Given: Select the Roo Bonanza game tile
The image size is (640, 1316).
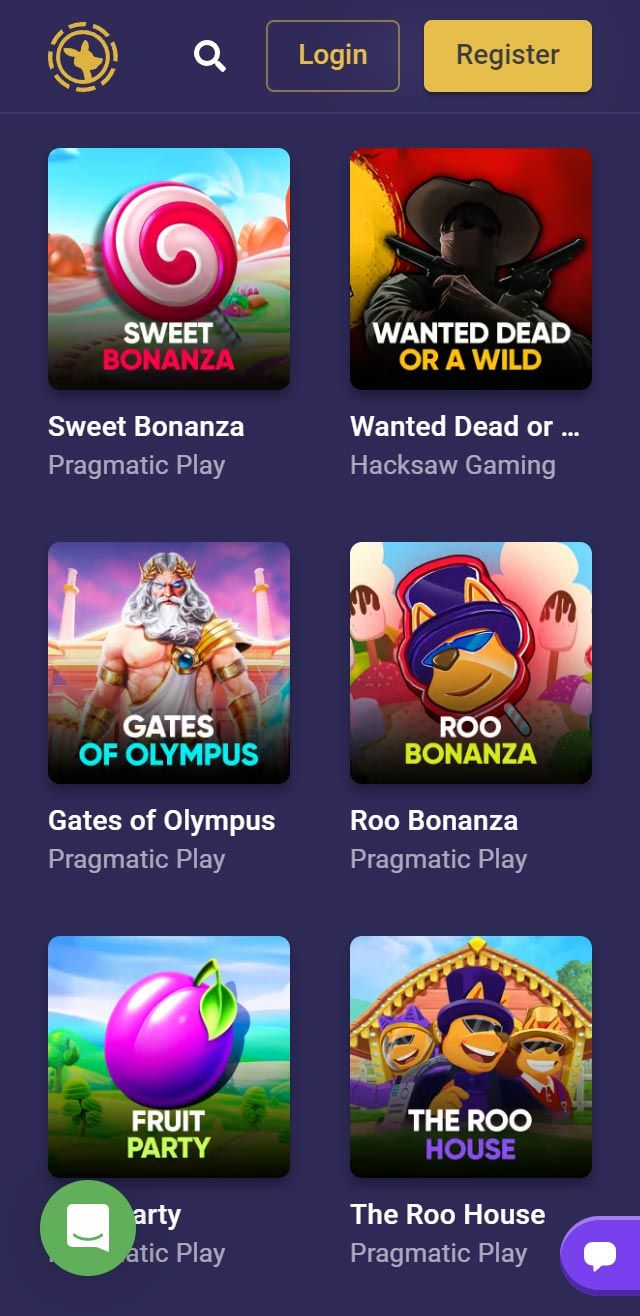Looking at the screenshot, I should 471,663.
